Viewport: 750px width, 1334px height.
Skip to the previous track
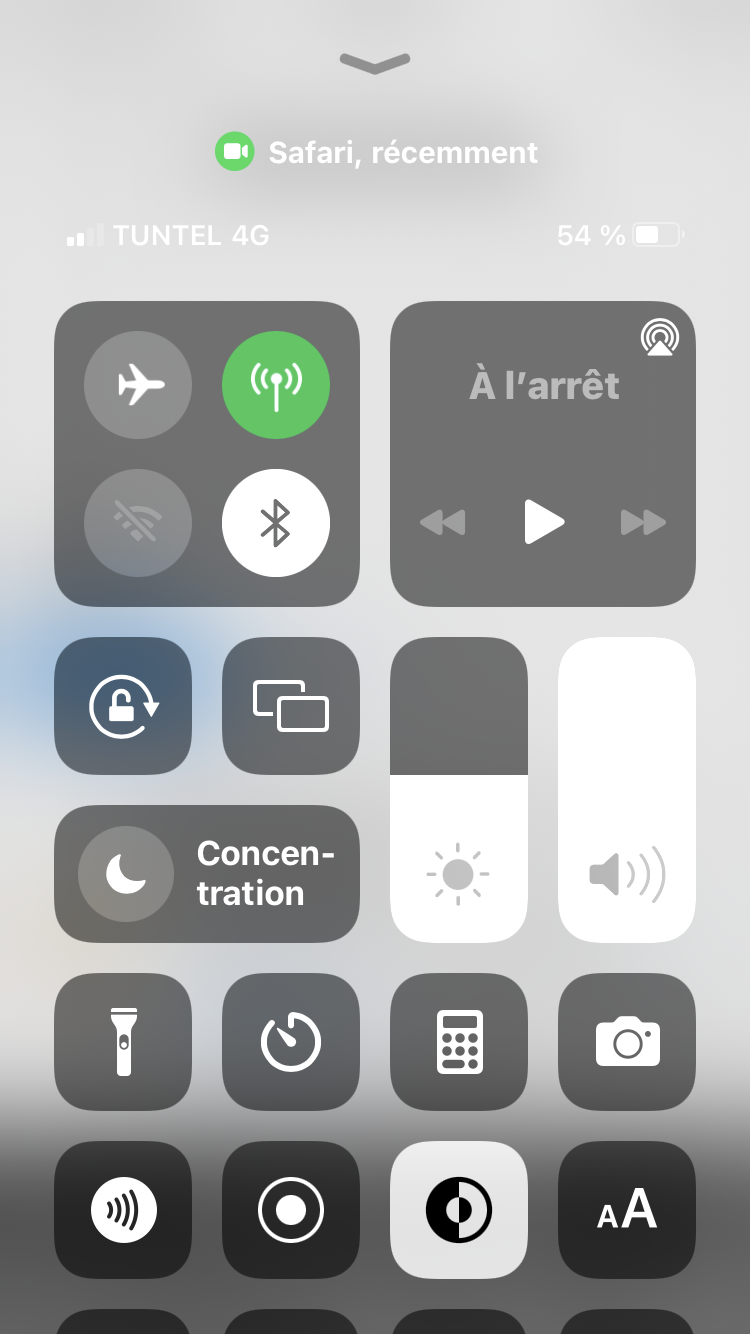[443, 522]
